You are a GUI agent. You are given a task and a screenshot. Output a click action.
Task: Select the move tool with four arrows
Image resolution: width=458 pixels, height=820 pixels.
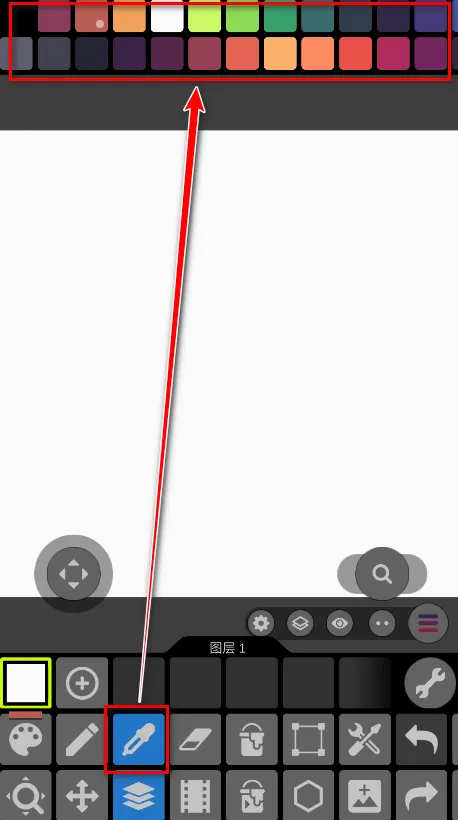tap(82, 795)
